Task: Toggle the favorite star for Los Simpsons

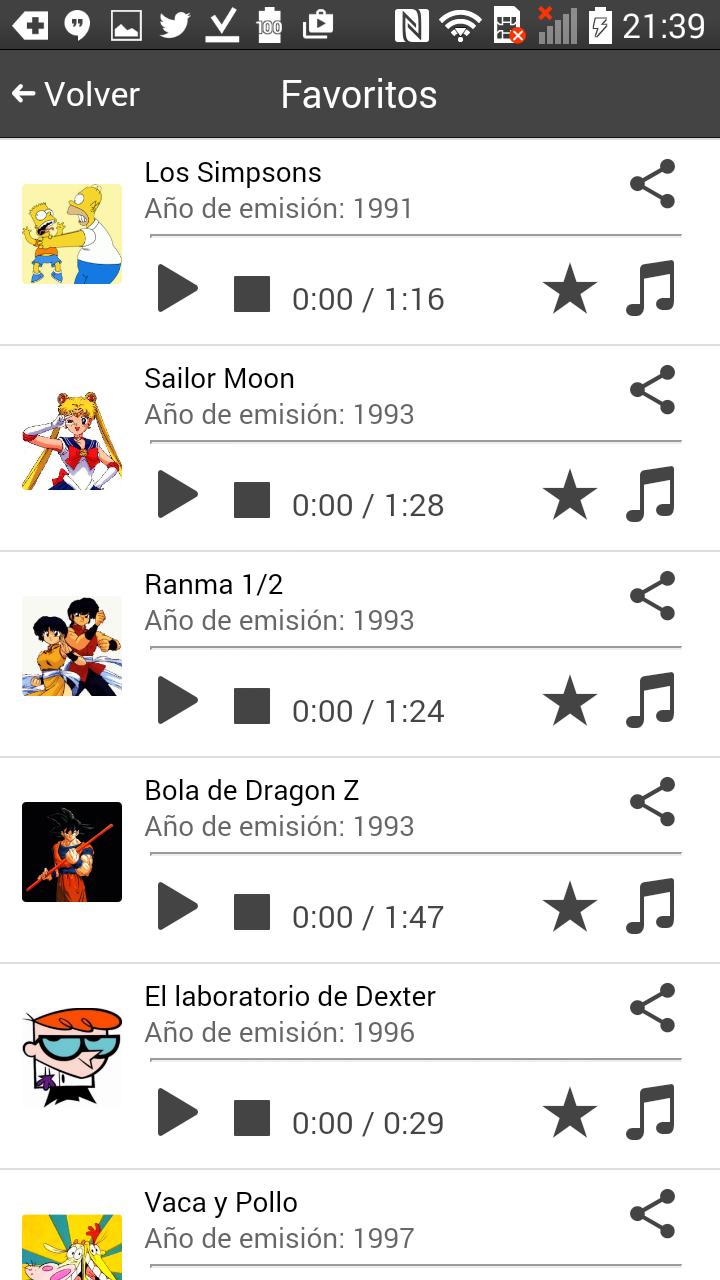Action: (570, 289)
